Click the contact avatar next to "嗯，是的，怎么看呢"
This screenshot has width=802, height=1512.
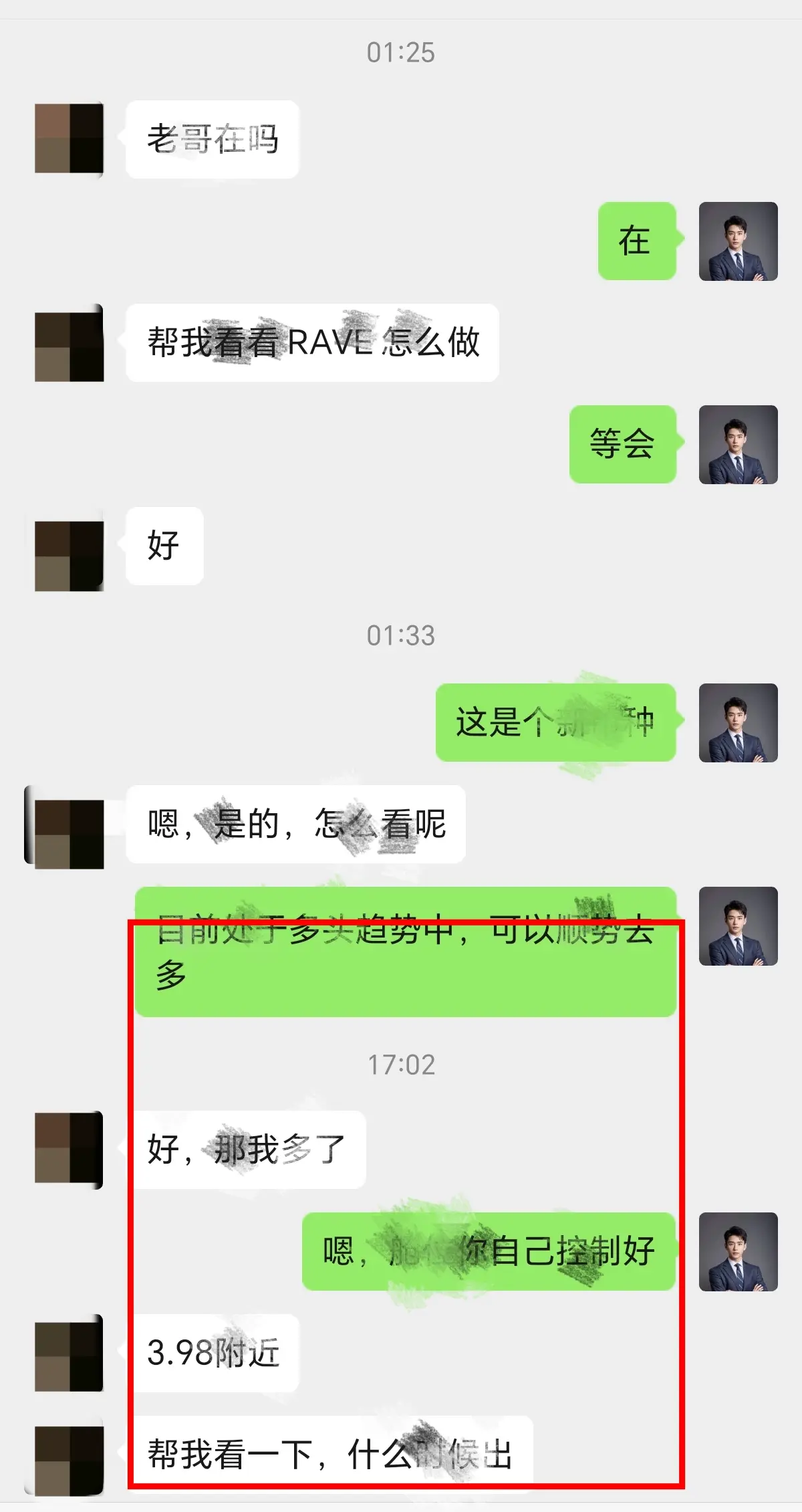click(68, 827)
